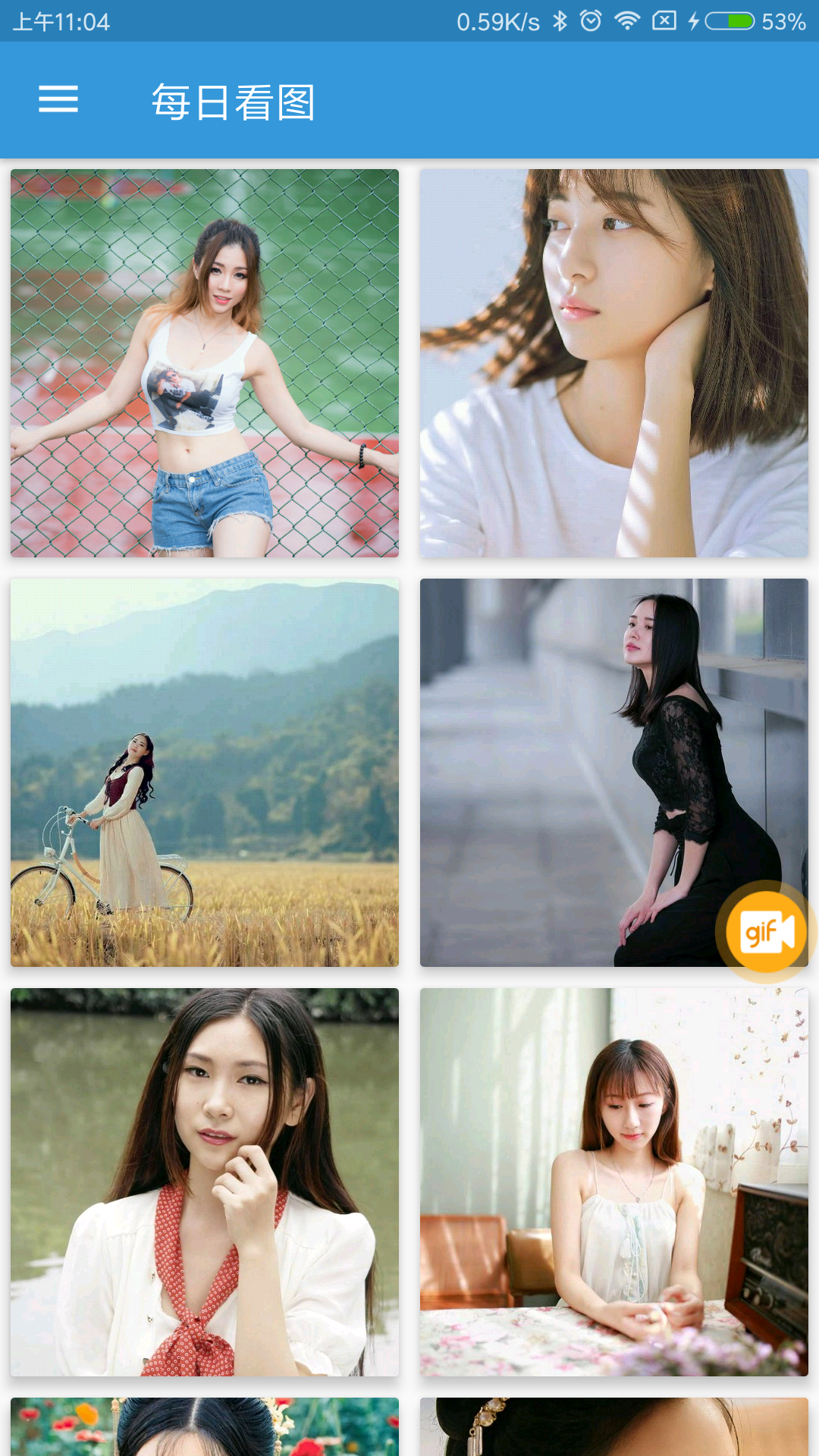
Task: Open the hamburger drawer menu
Action: pos(58,99)
